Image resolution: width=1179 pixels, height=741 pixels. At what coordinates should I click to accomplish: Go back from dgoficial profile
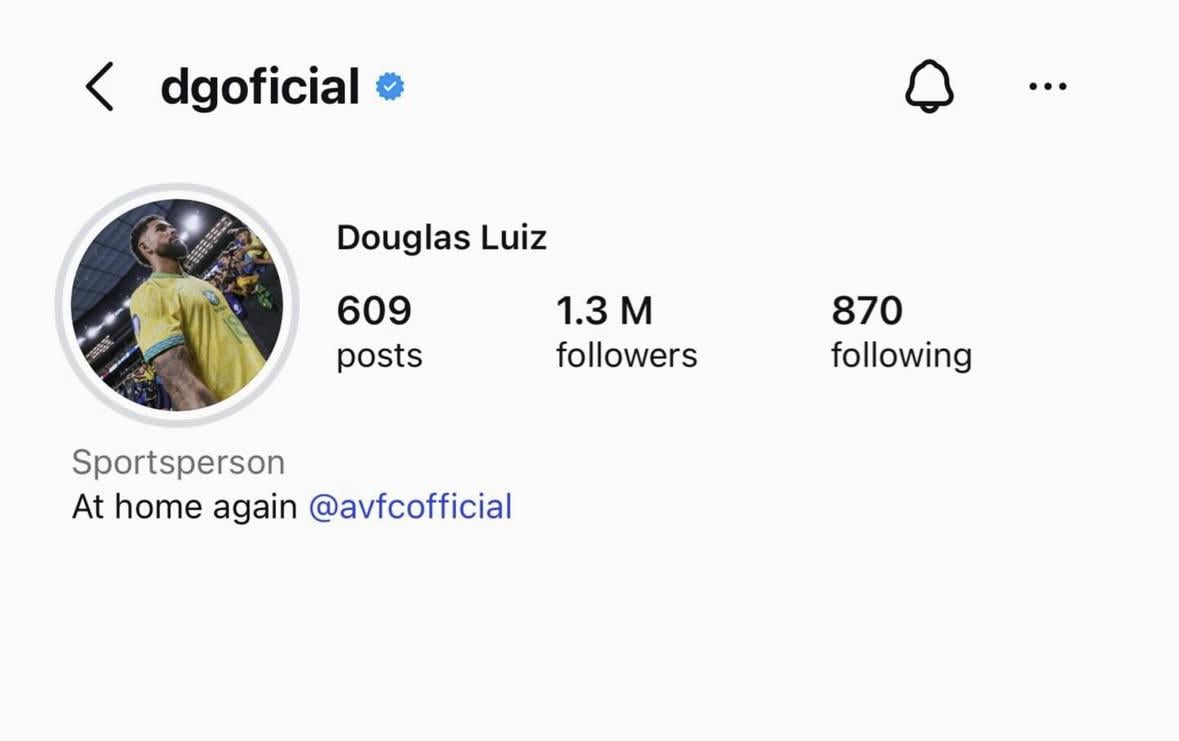tap(99, 87)
